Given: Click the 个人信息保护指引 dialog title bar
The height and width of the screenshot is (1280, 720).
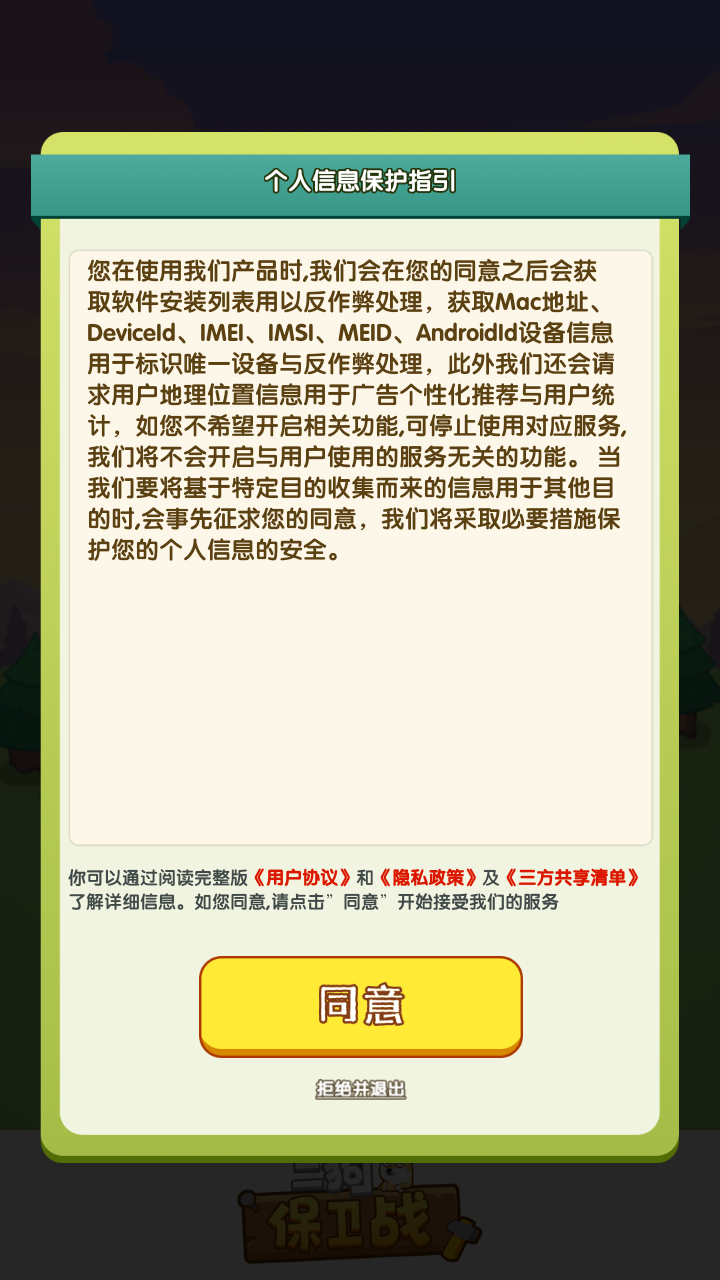Looking at the screenshot, I should [x=360, y=182].
